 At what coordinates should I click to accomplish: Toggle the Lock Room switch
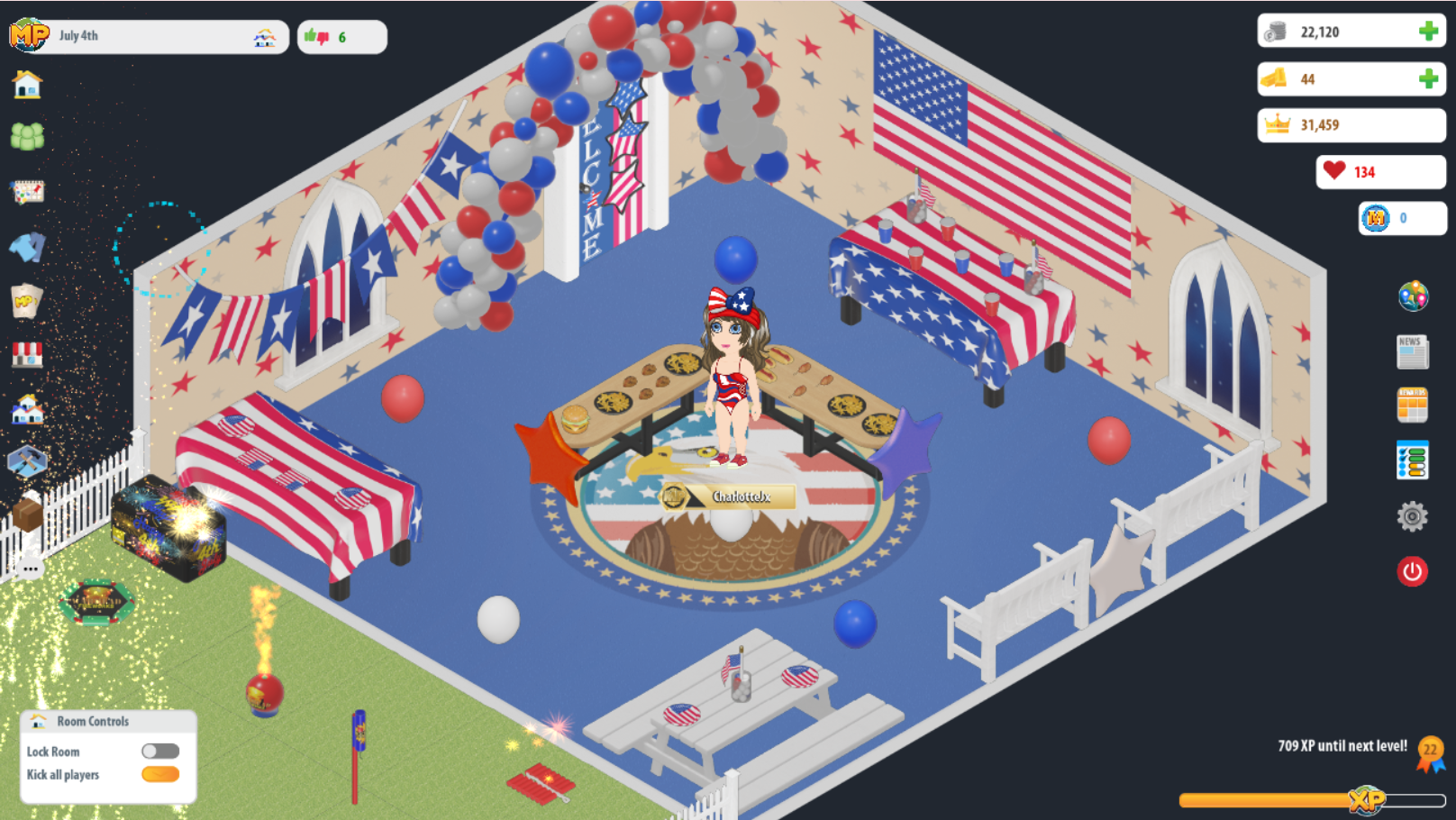(x=160, y=751)
